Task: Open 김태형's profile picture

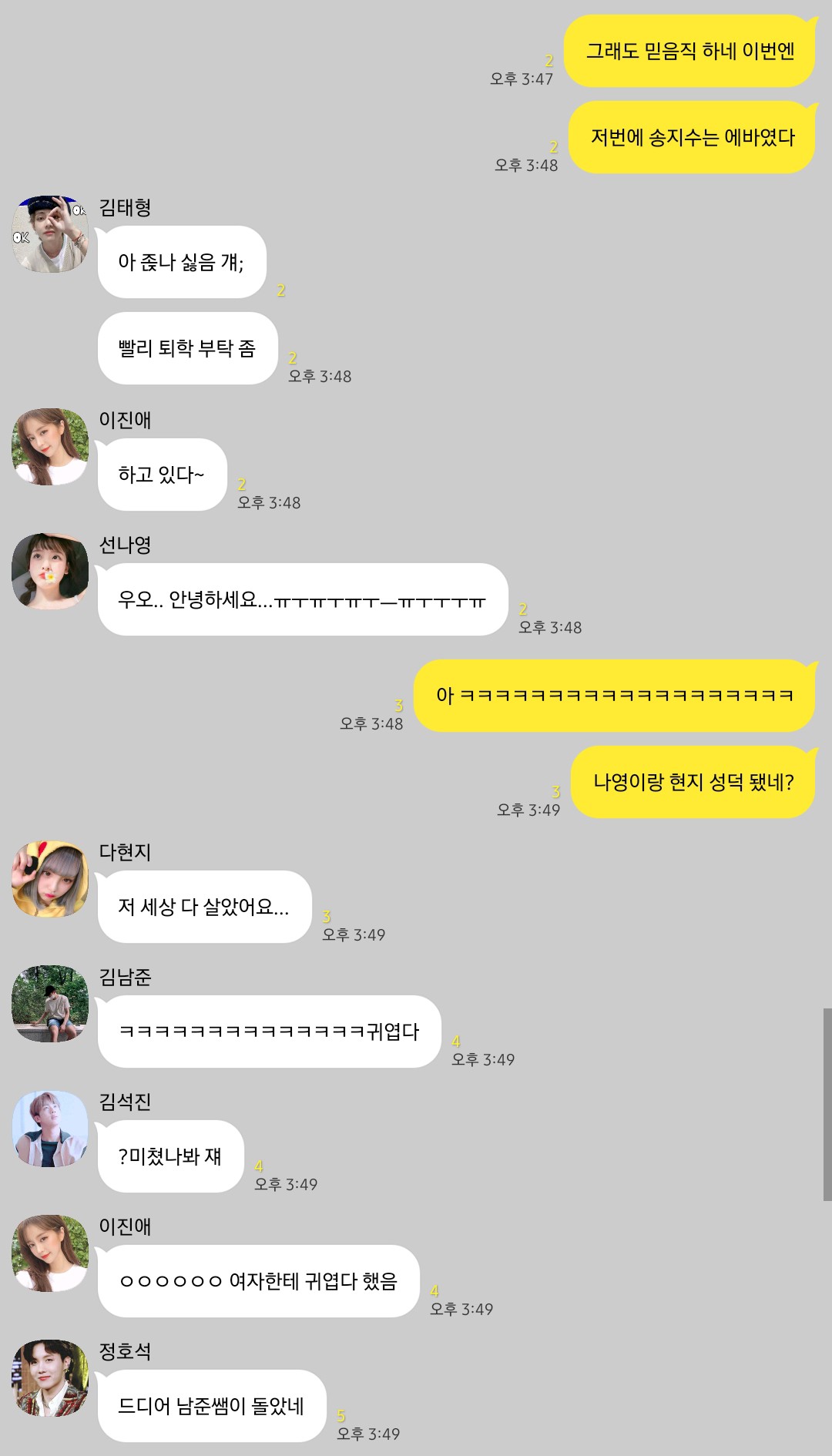Action: coord(50,234)
